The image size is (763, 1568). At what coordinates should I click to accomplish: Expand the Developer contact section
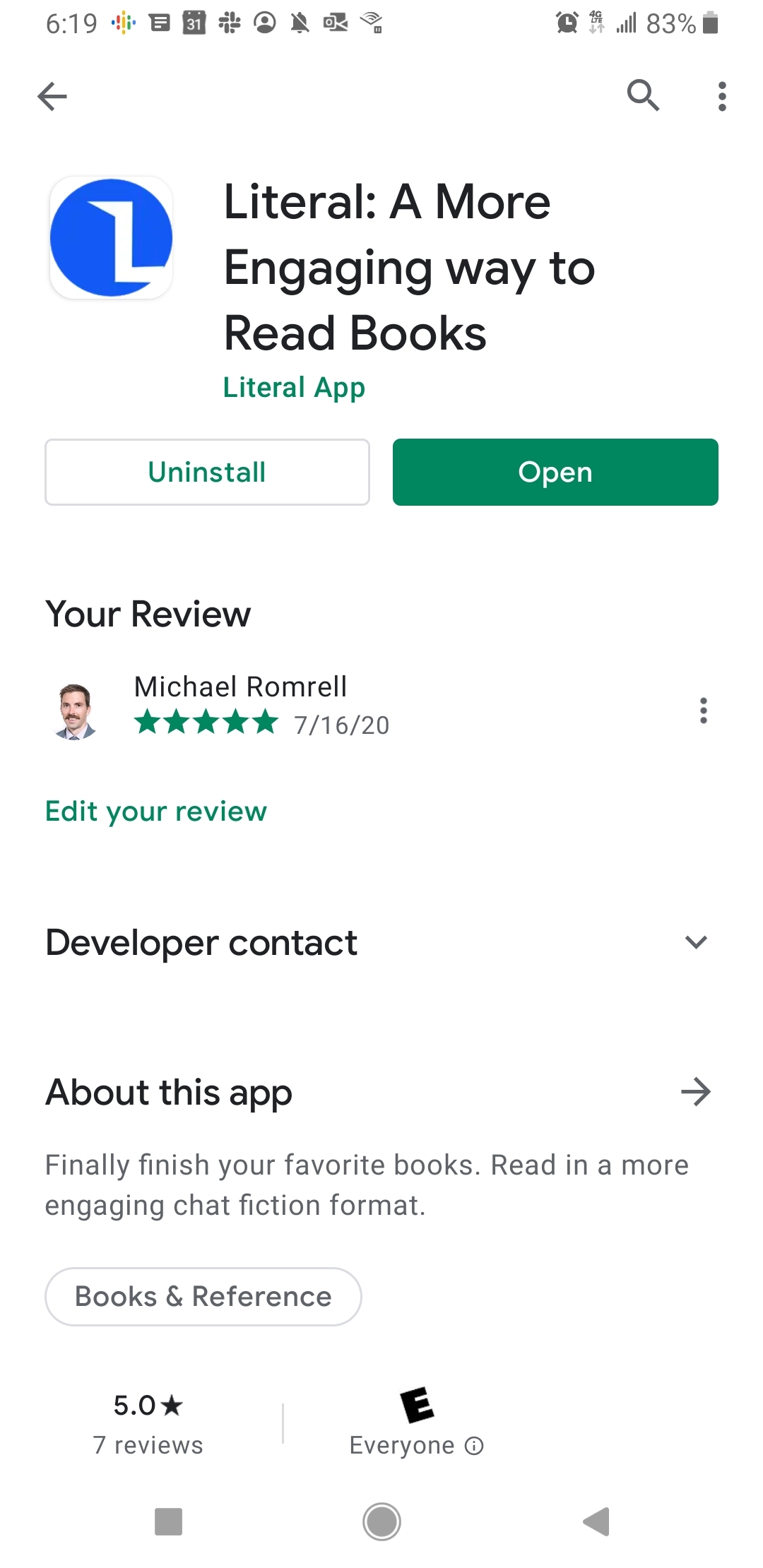(x=696, y=942)
